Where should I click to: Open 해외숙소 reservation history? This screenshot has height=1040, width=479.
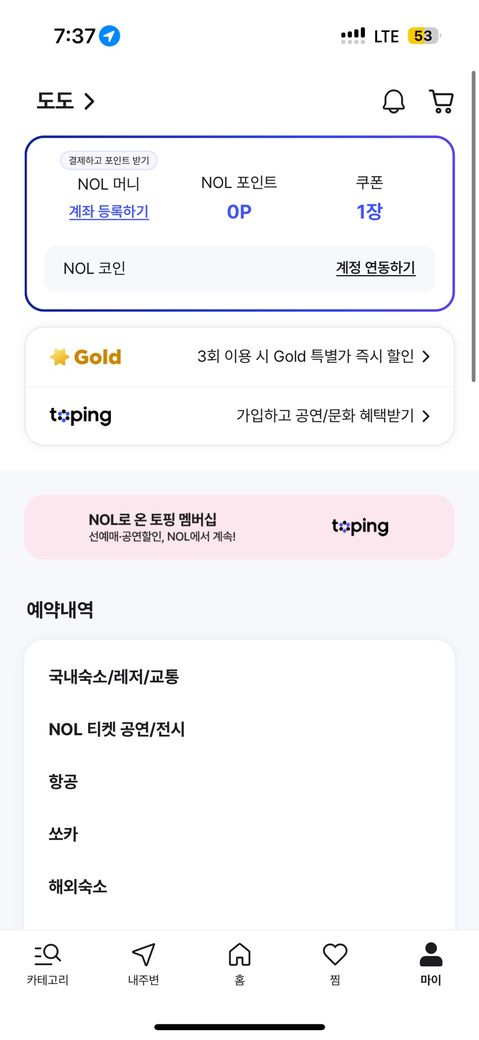240,886
